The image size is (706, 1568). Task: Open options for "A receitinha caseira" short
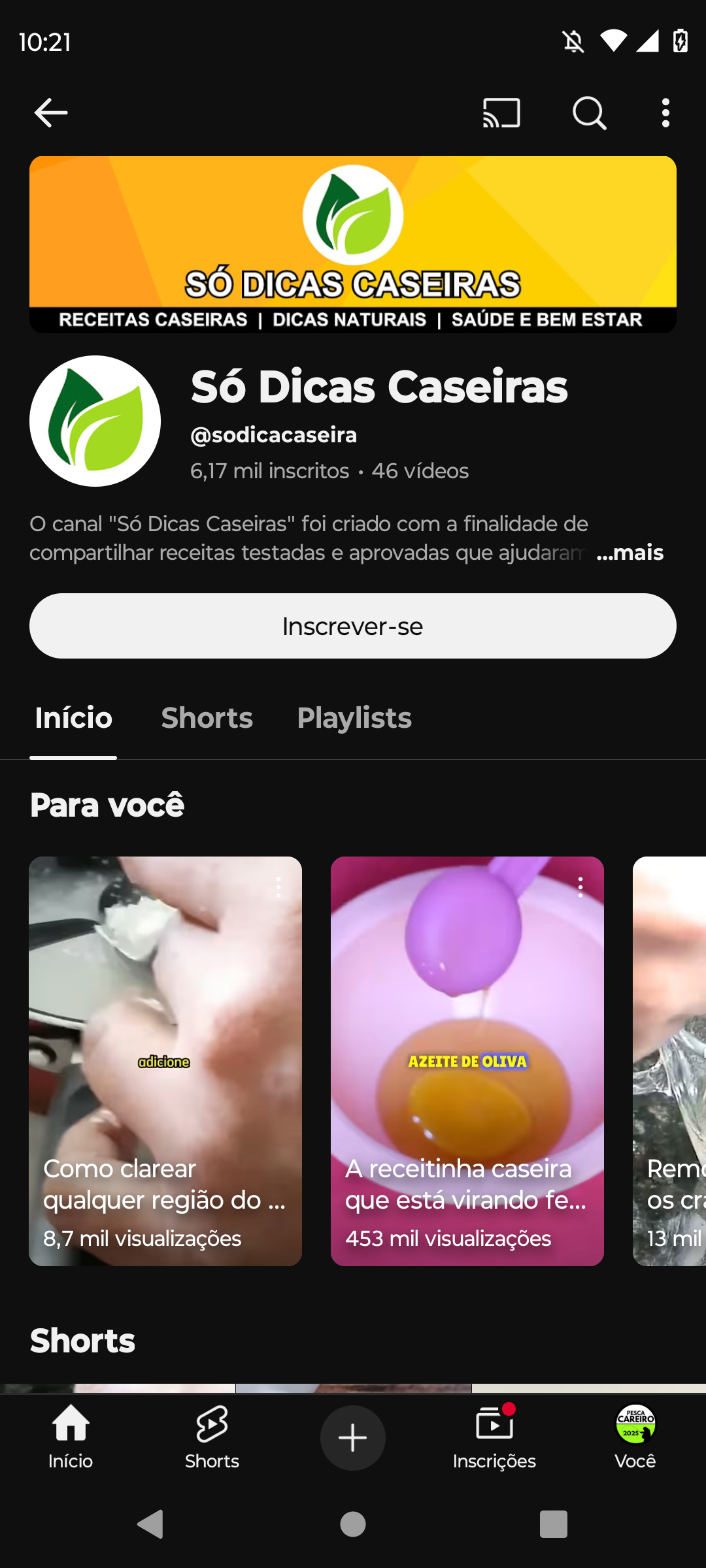click(x=580, y=887)
